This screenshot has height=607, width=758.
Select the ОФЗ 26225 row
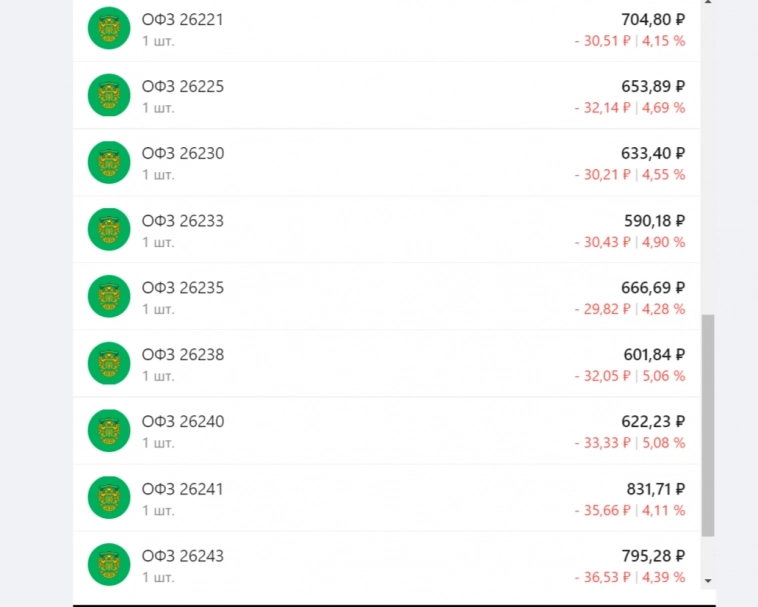183,86
